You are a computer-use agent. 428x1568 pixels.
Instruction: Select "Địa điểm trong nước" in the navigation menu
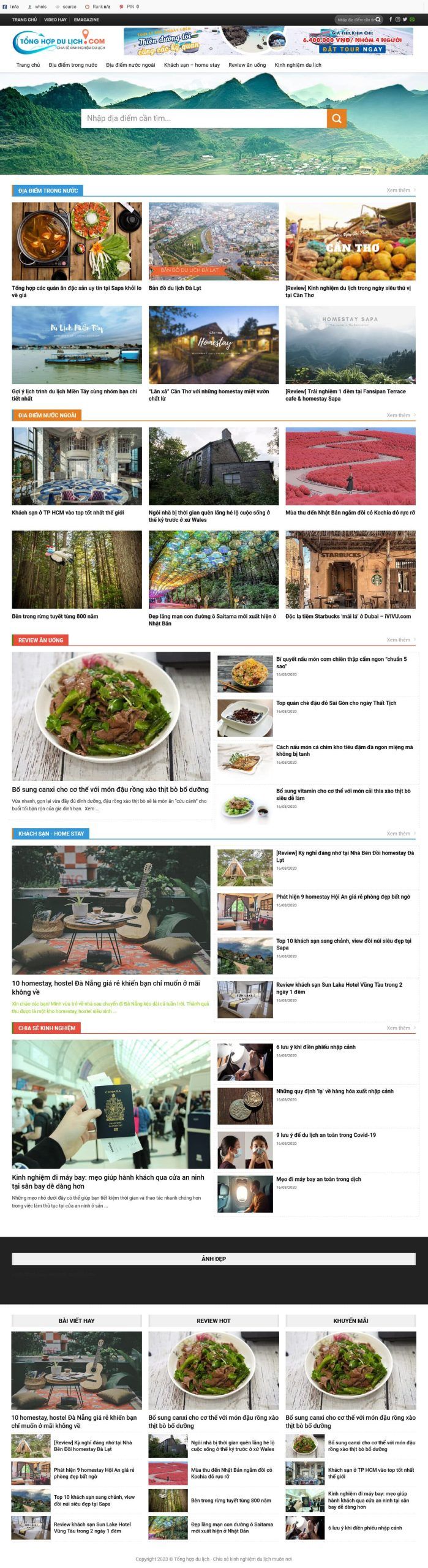pos(73,65)
